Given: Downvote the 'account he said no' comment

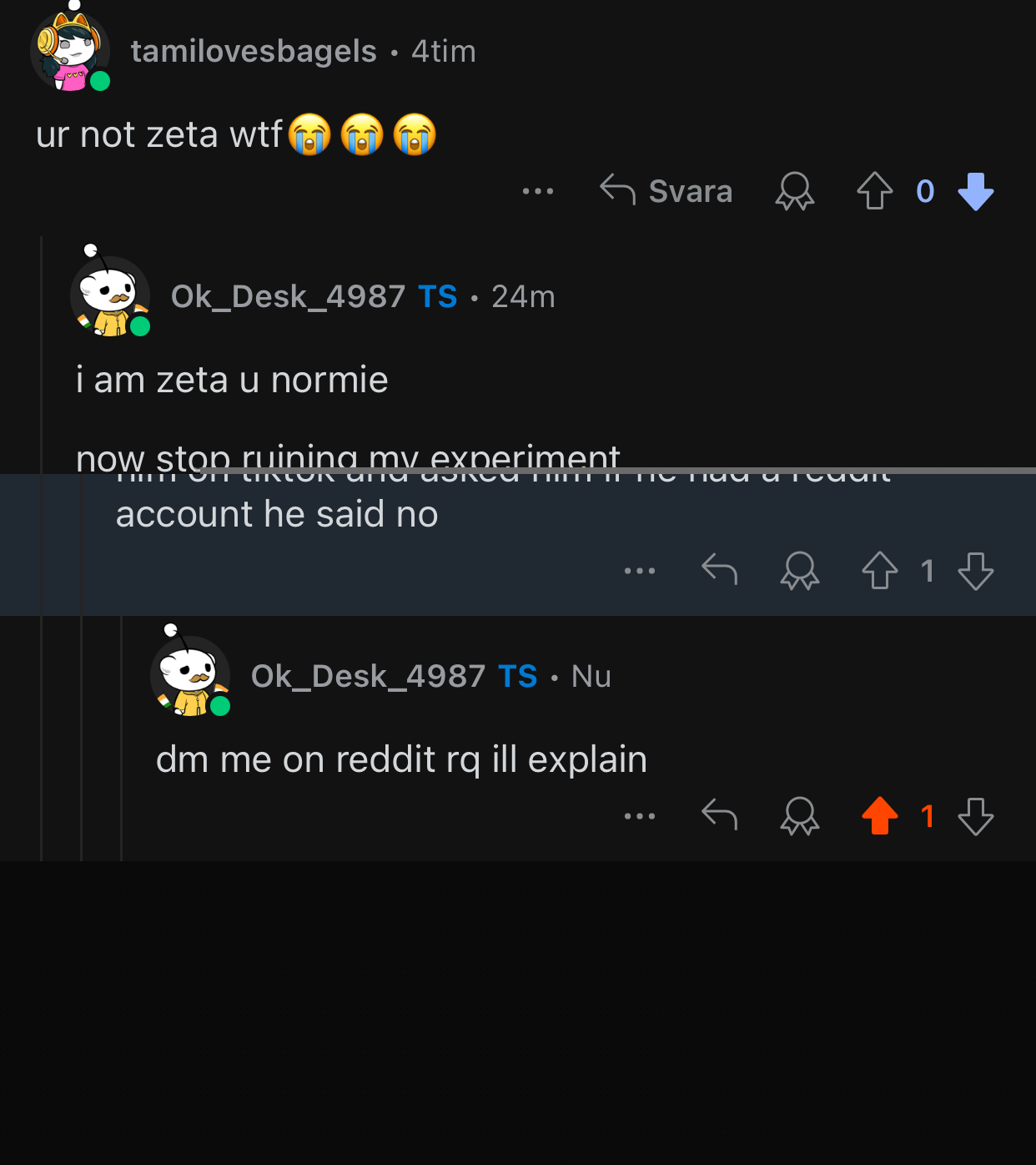Looking at the screenshot, I should (x=975, y=571).
